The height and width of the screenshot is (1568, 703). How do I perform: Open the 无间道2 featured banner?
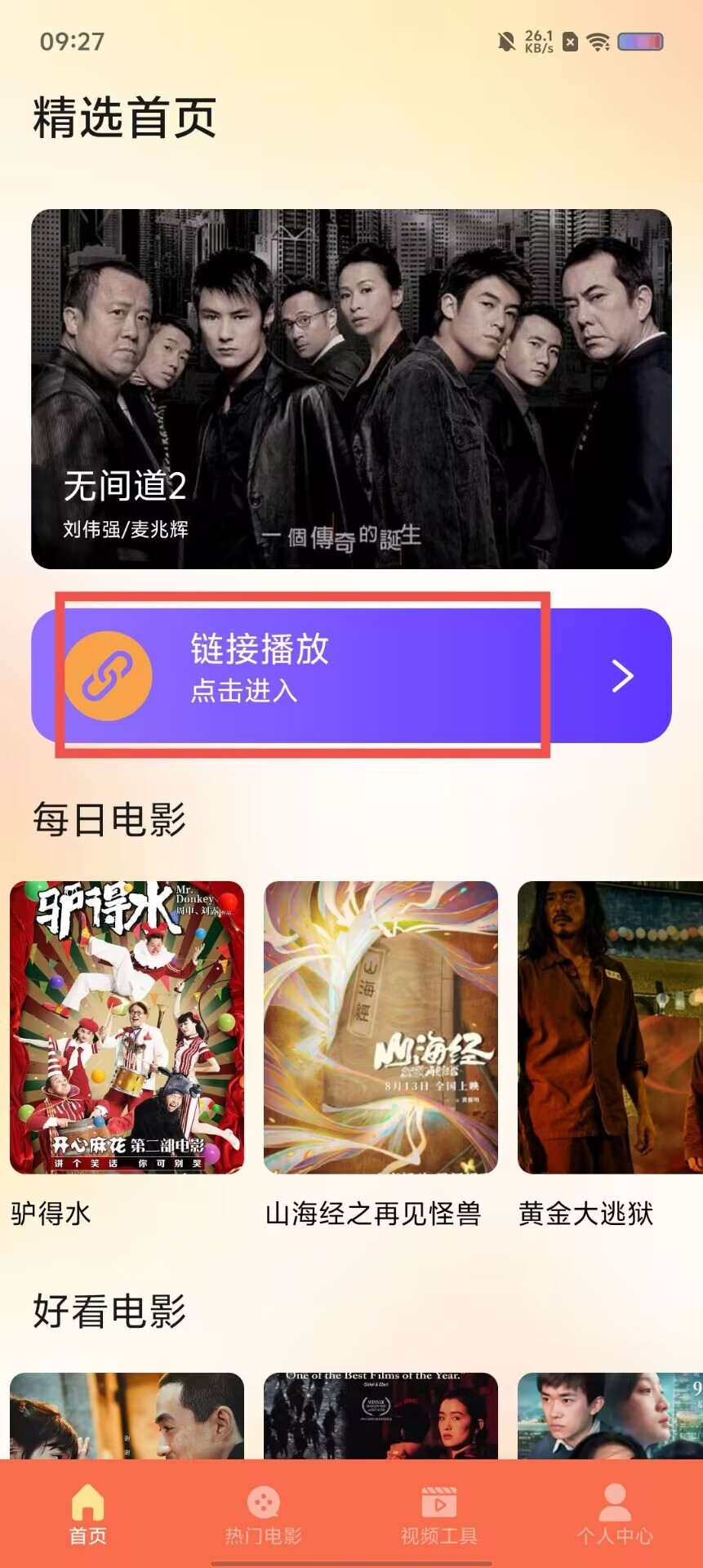[351, 389]
